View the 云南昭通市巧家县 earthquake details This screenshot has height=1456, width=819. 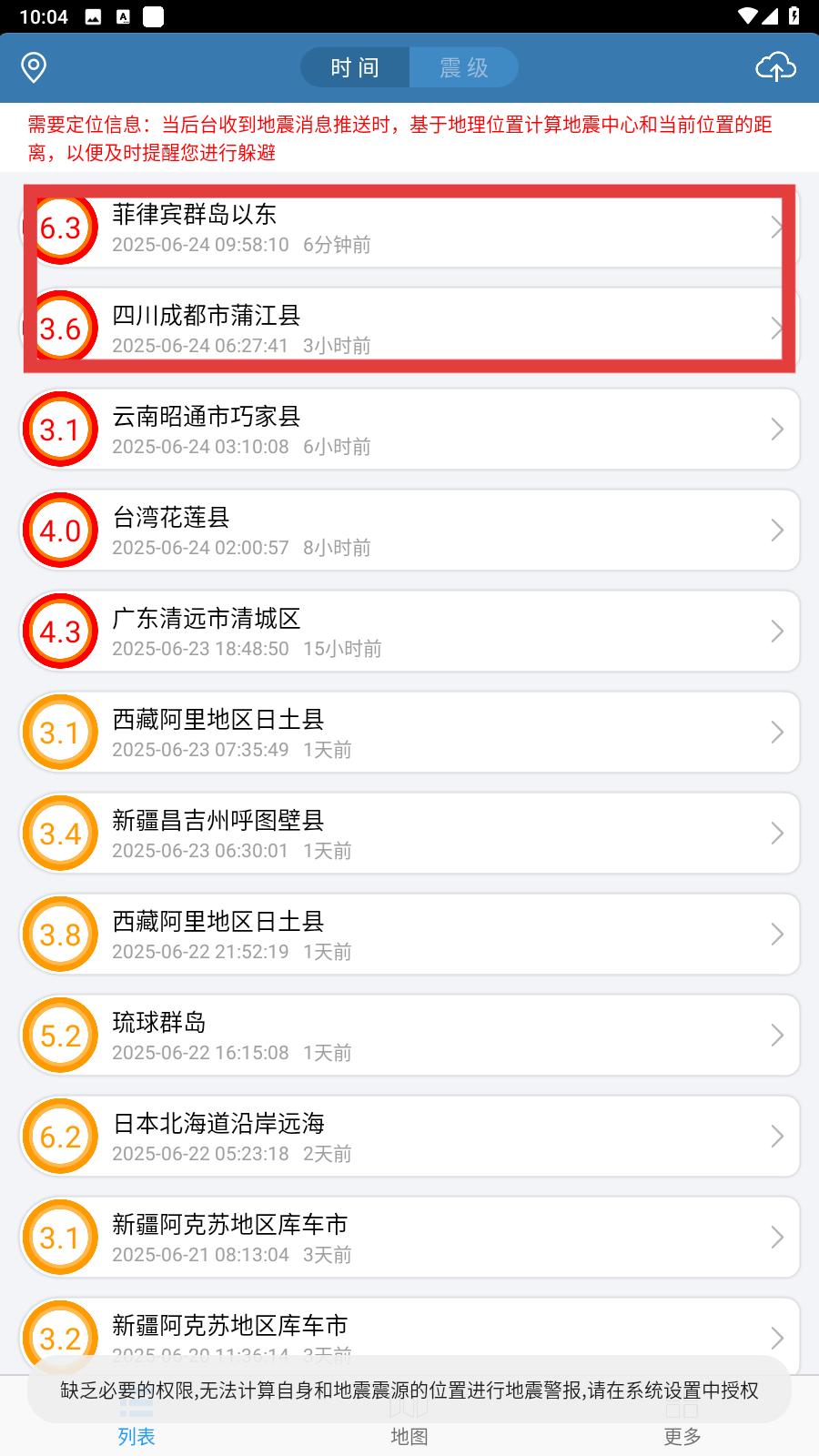[409, 430]
